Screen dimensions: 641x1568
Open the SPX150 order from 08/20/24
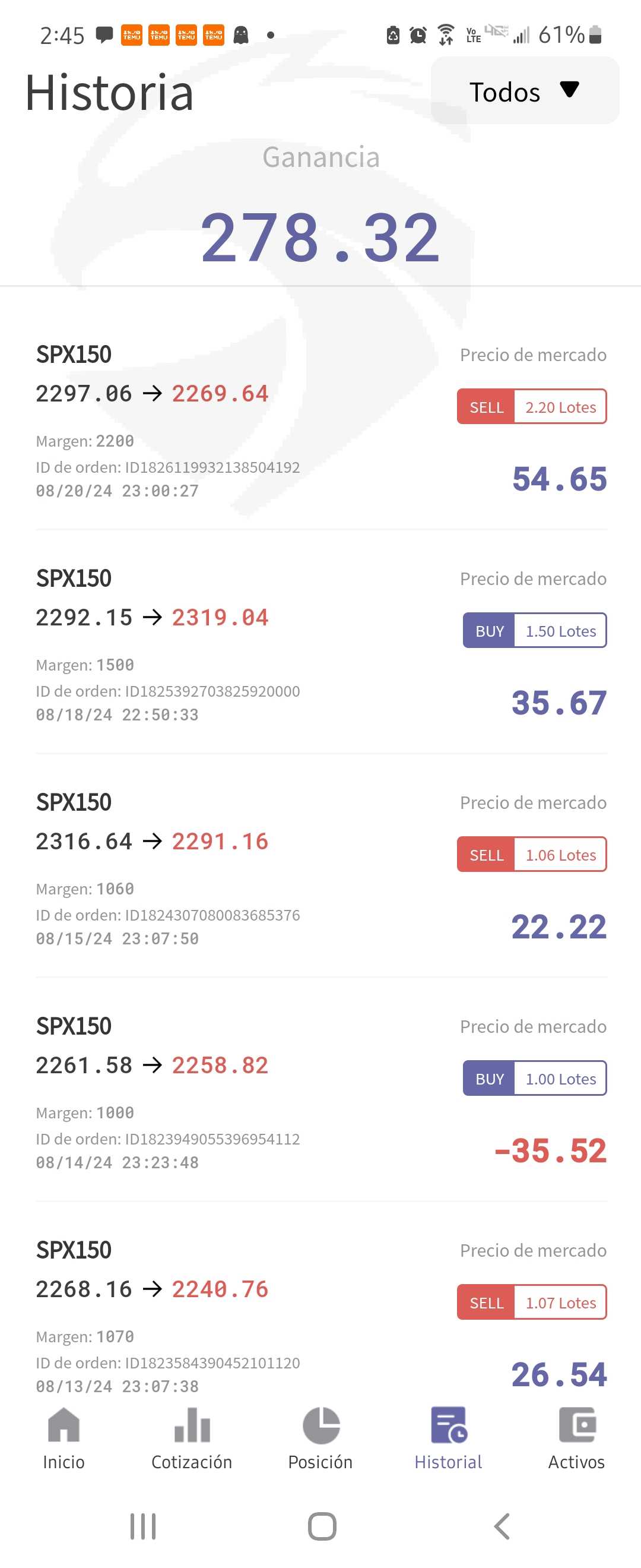320,421
